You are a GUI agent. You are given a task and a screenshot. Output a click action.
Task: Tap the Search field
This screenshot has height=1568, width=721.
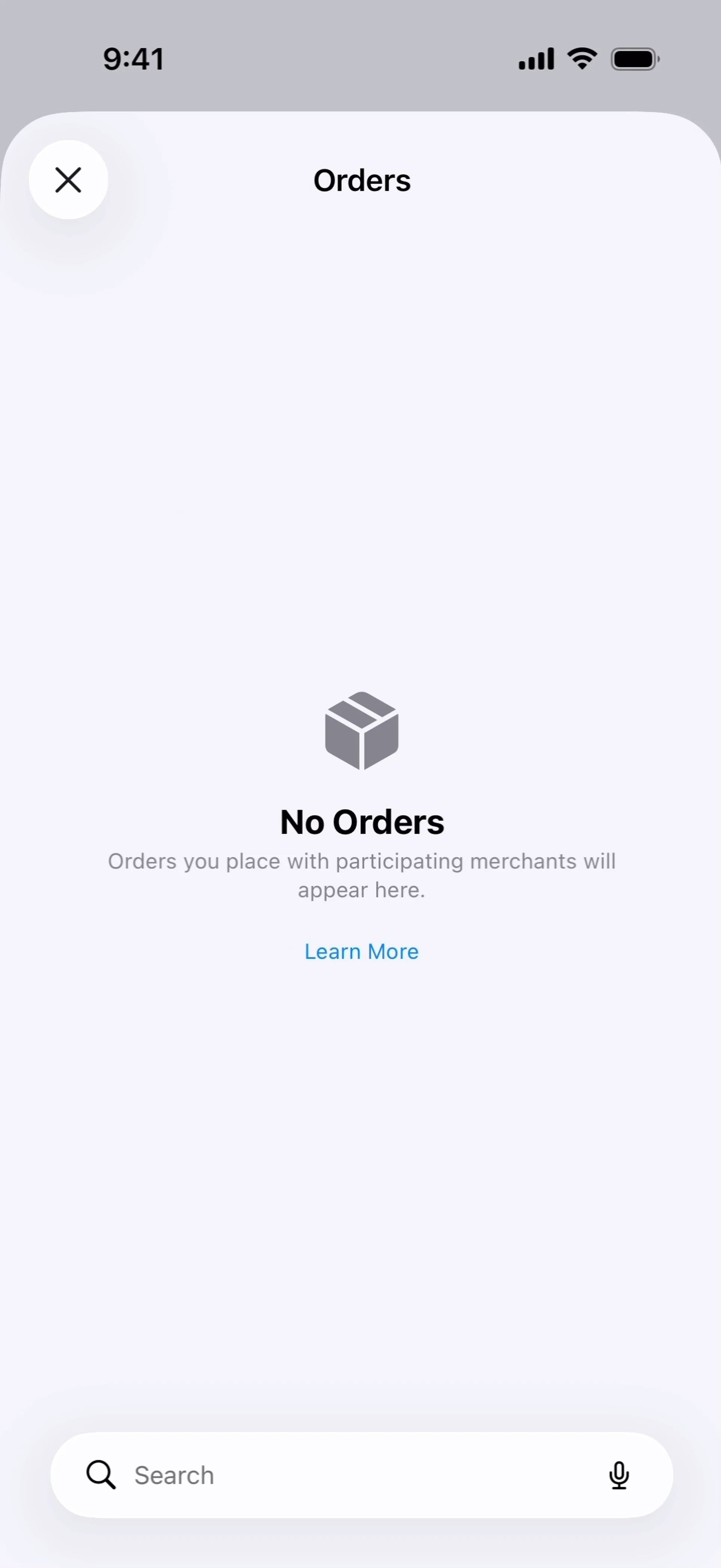(x=341, y=1475)
